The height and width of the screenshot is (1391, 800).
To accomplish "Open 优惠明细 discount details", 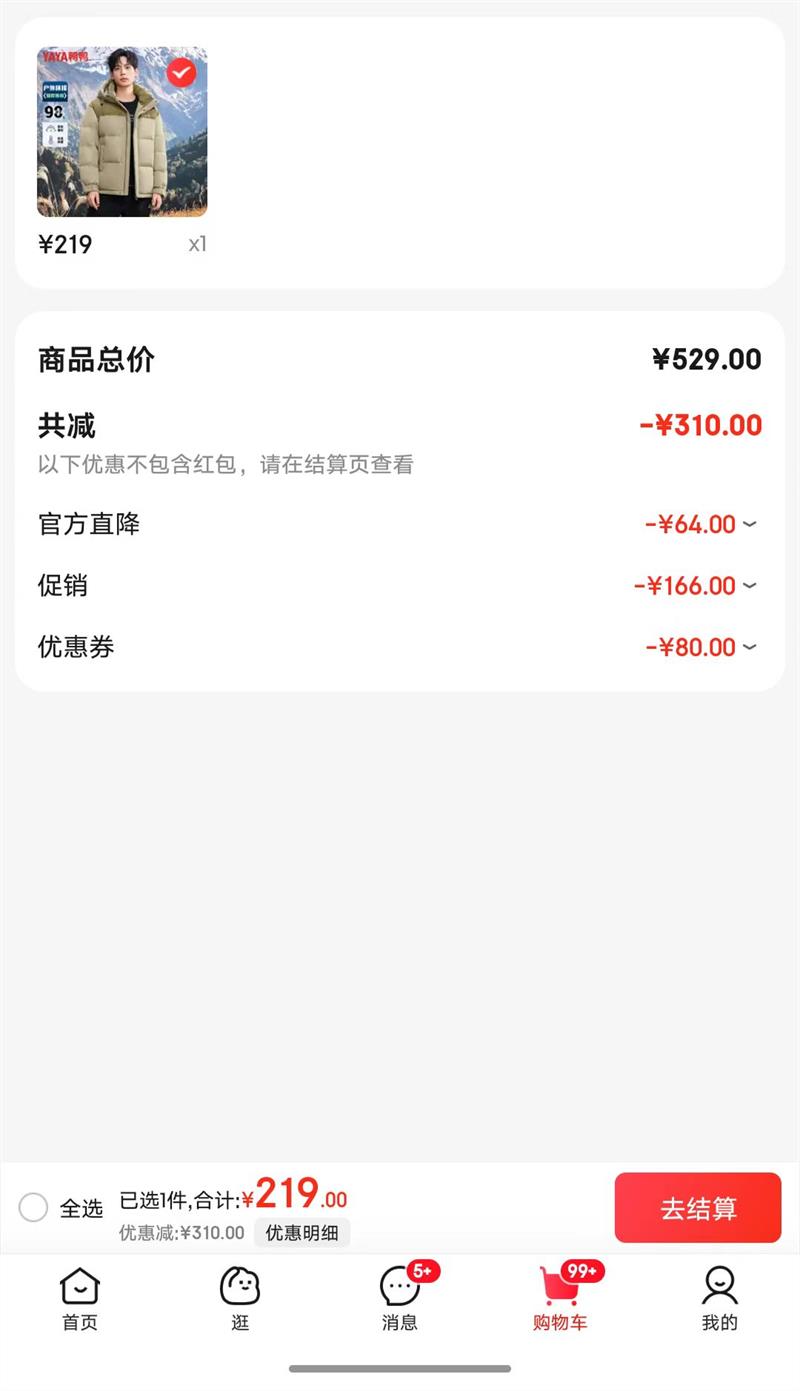I will [302, 1233].
